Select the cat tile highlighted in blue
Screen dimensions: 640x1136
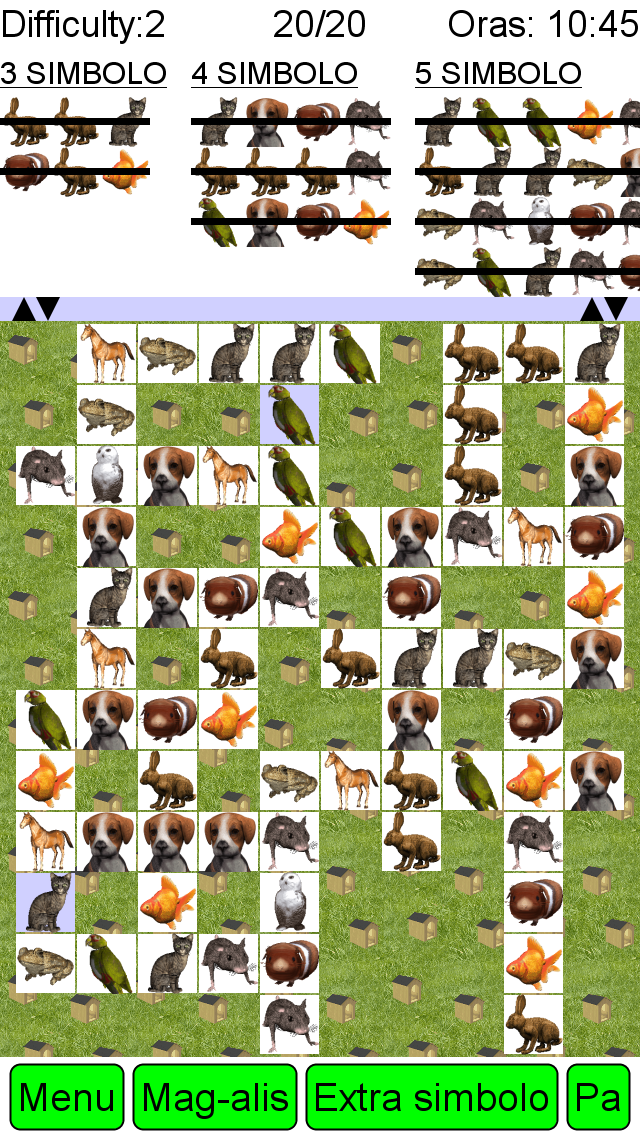click(45, 902)
